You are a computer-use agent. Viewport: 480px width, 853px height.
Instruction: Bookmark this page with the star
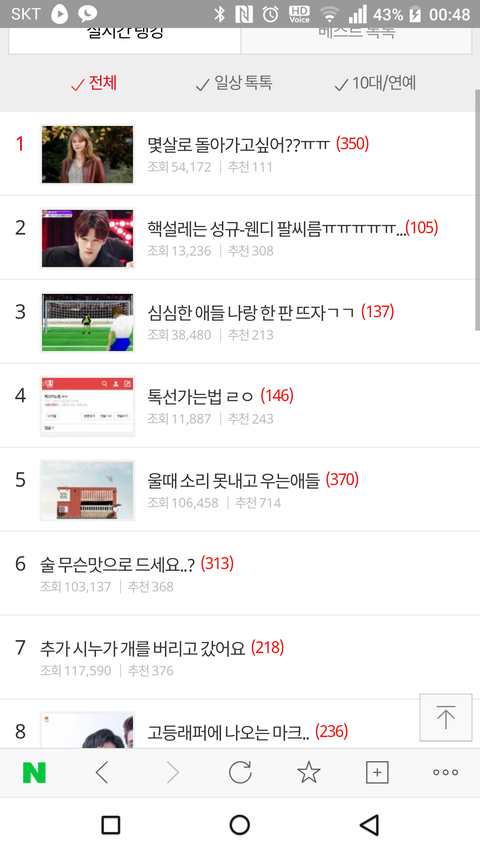click(309, 772)
